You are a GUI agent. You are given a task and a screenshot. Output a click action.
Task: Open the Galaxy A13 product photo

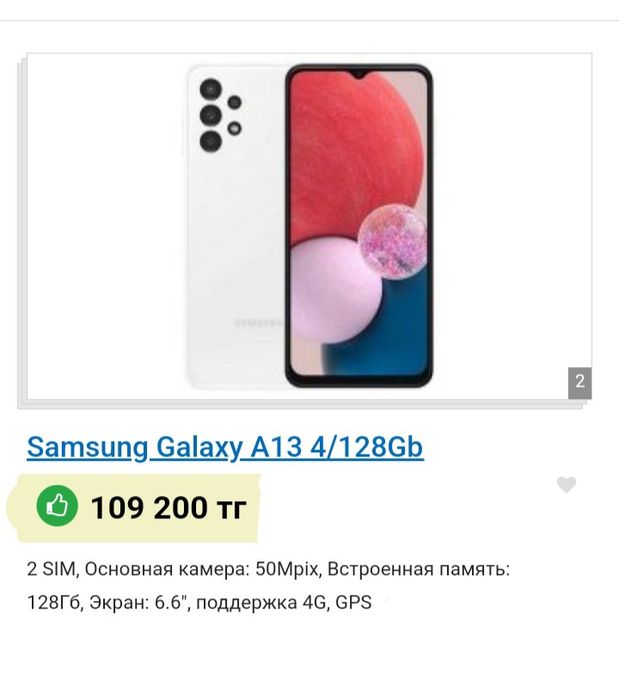310,227
